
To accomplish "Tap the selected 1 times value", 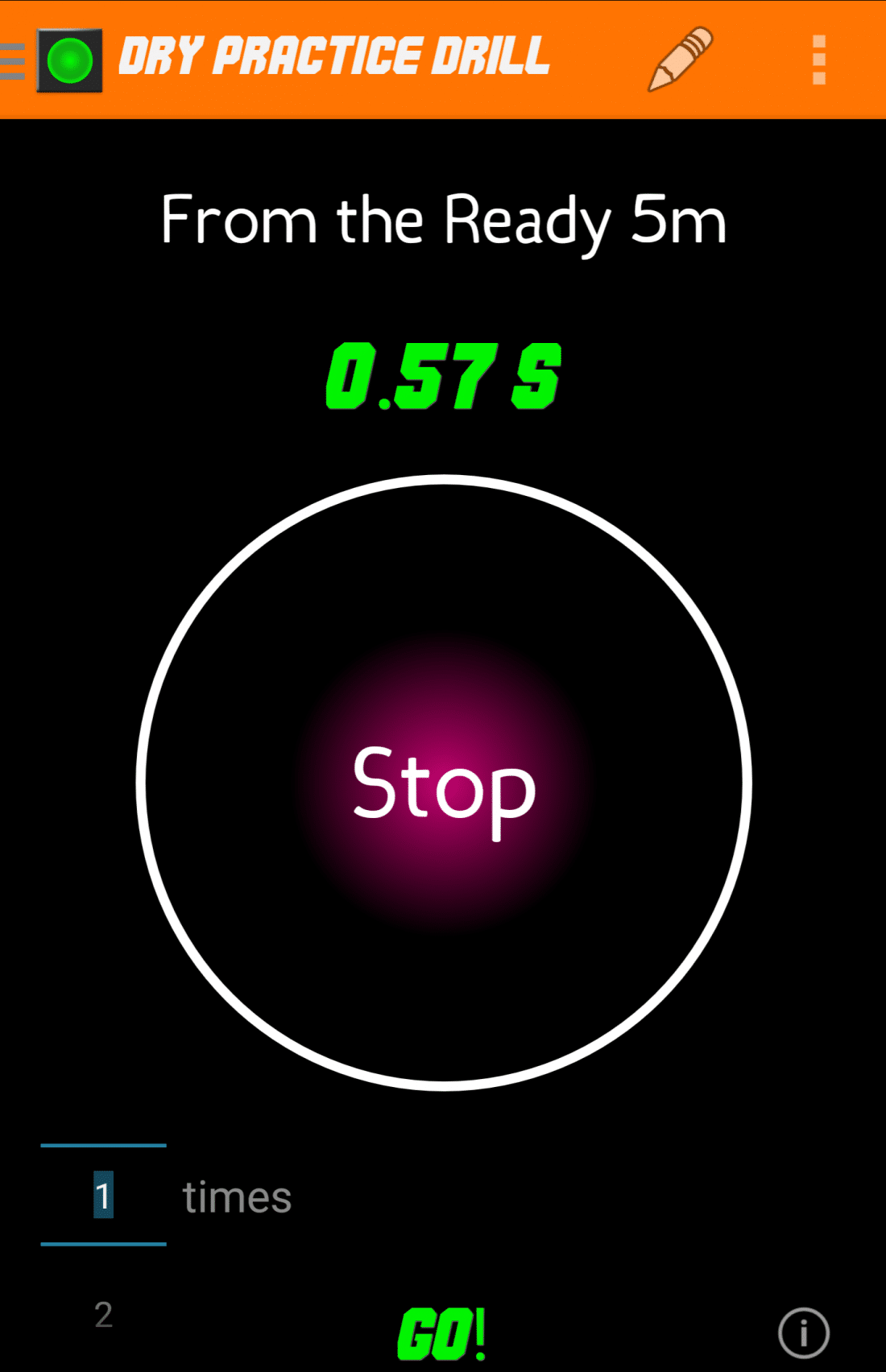I will (x=103, y=1196).
